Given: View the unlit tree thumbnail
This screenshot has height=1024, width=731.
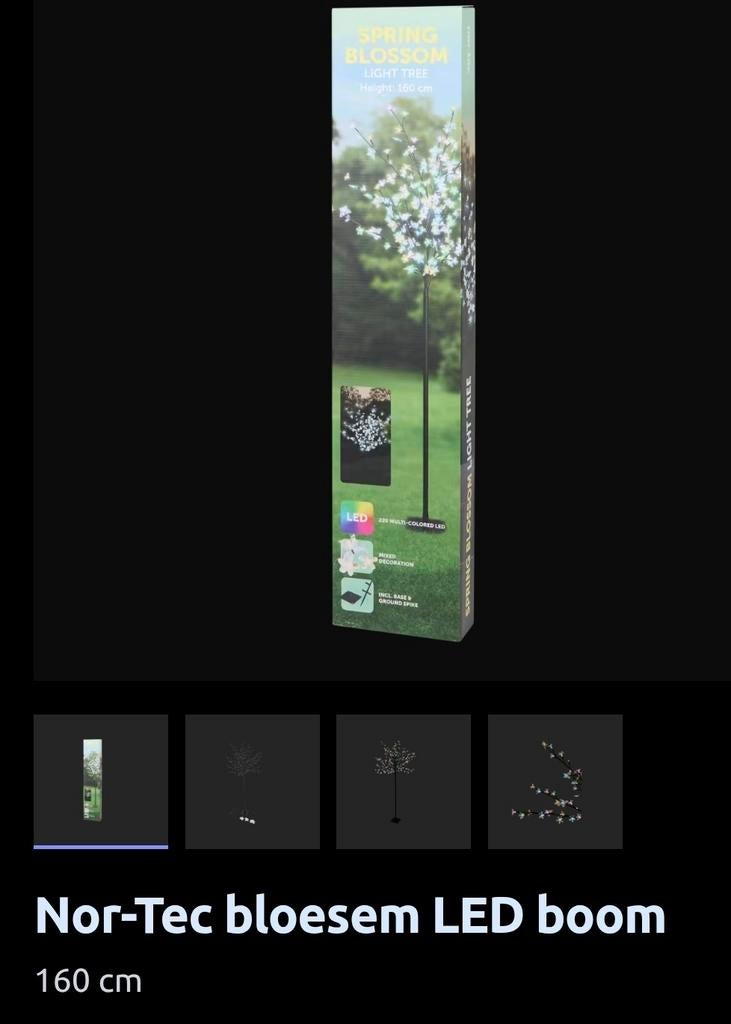Looking at the screenshot, I should tap(252, 780).
